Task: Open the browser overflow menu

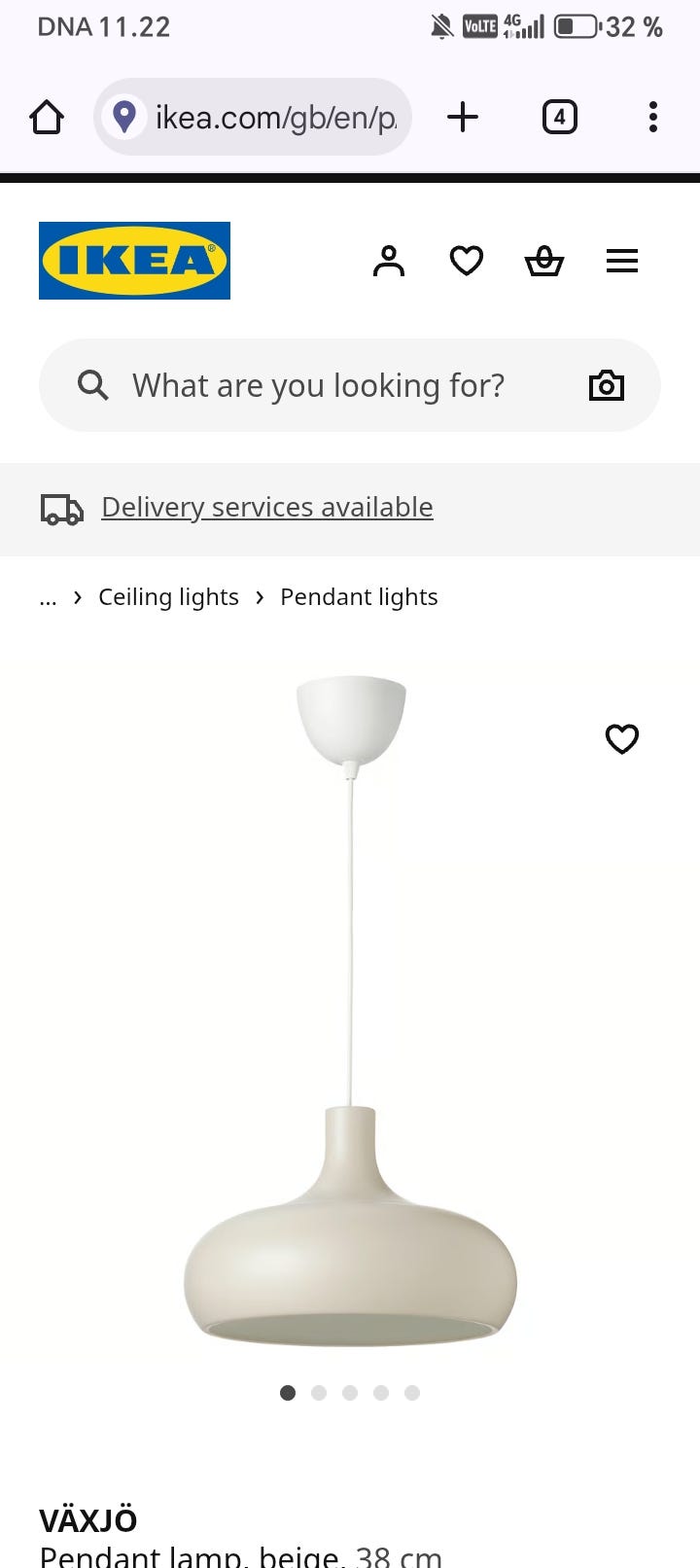Action: (652, 117)
